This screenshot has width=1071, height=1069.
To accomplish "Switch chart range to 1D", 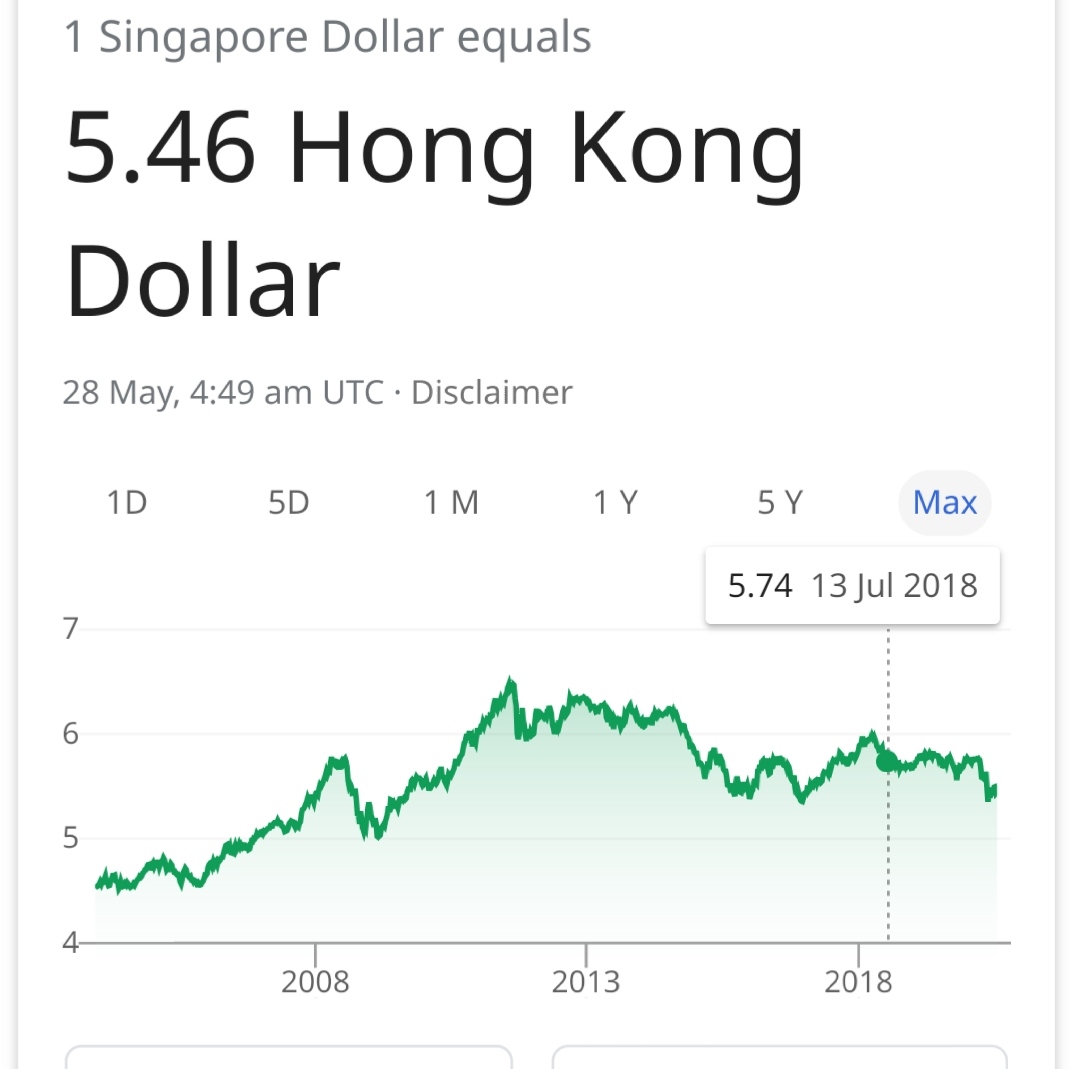I will (x=127, y=502).
